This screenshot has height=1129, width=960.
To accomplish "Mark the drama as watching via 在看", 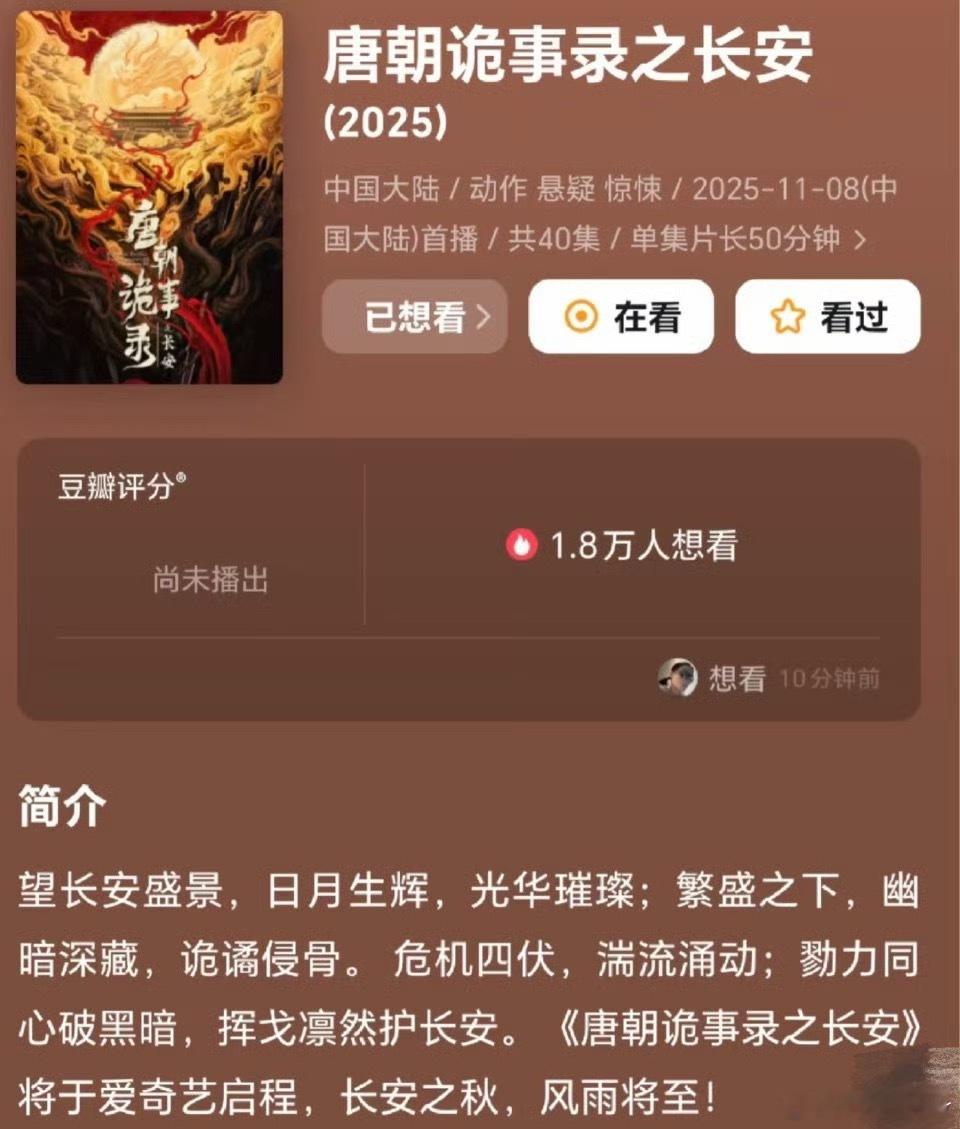I will tap(620, 316).
